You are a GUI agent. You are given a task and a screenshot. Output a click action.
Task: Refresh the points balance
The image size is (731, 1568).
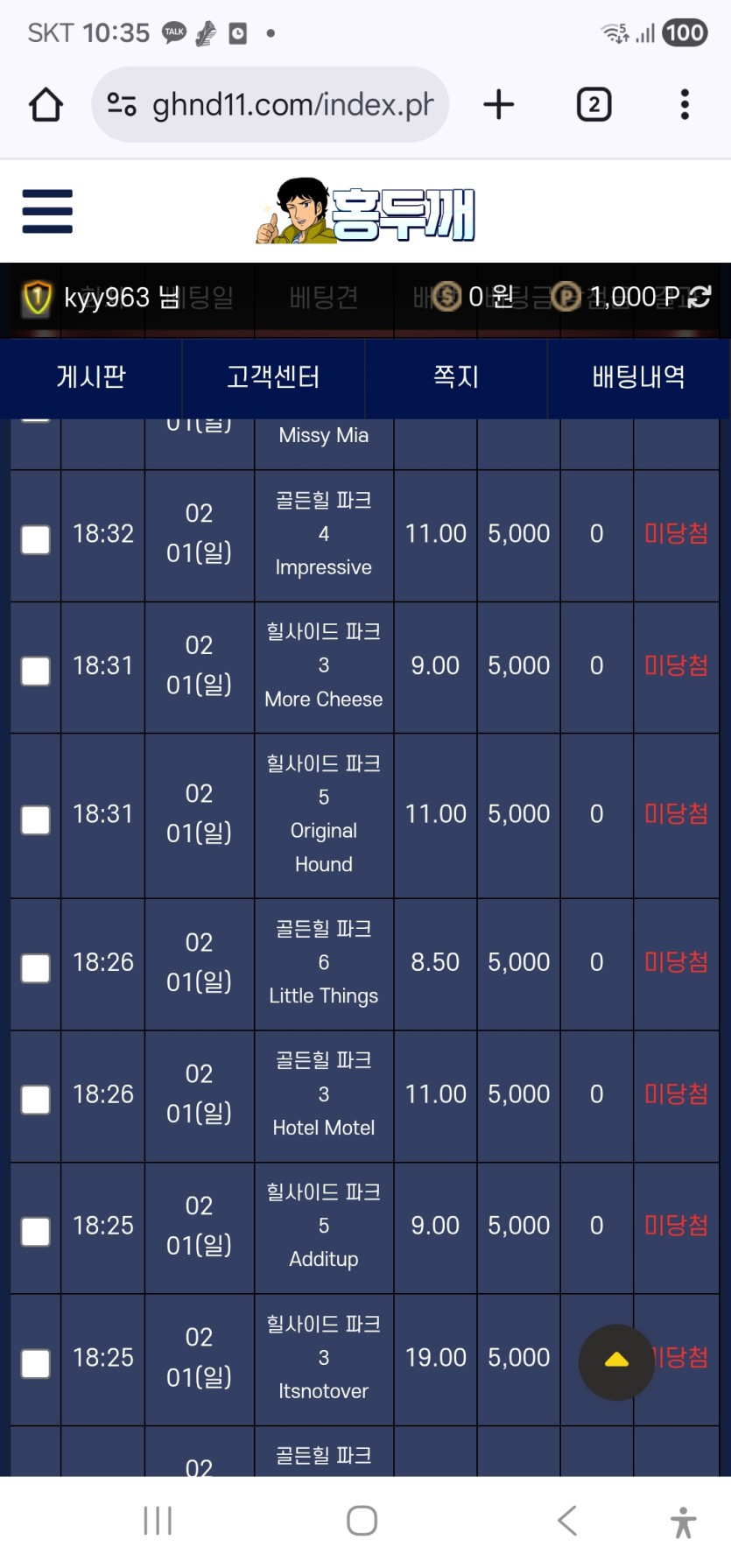point(699,298)
